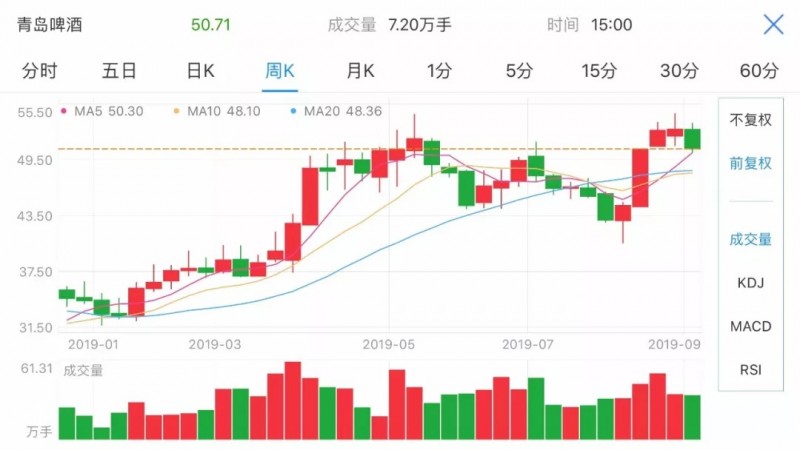Select the 成交量 indicator
800x450 pixels.
(750, 239)
